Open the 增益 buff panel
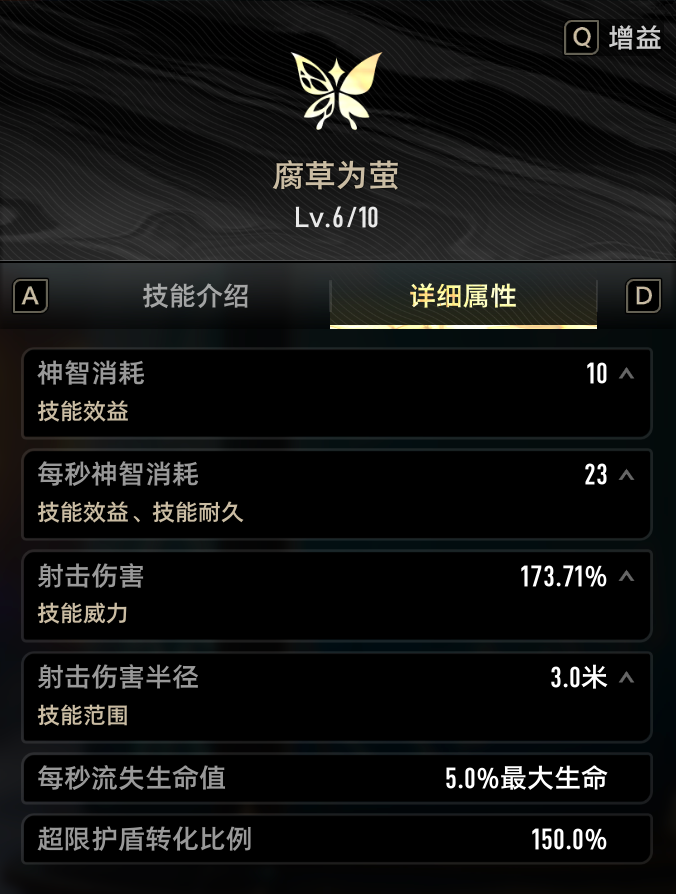The image size is (676, 894). tap(614, 39)
